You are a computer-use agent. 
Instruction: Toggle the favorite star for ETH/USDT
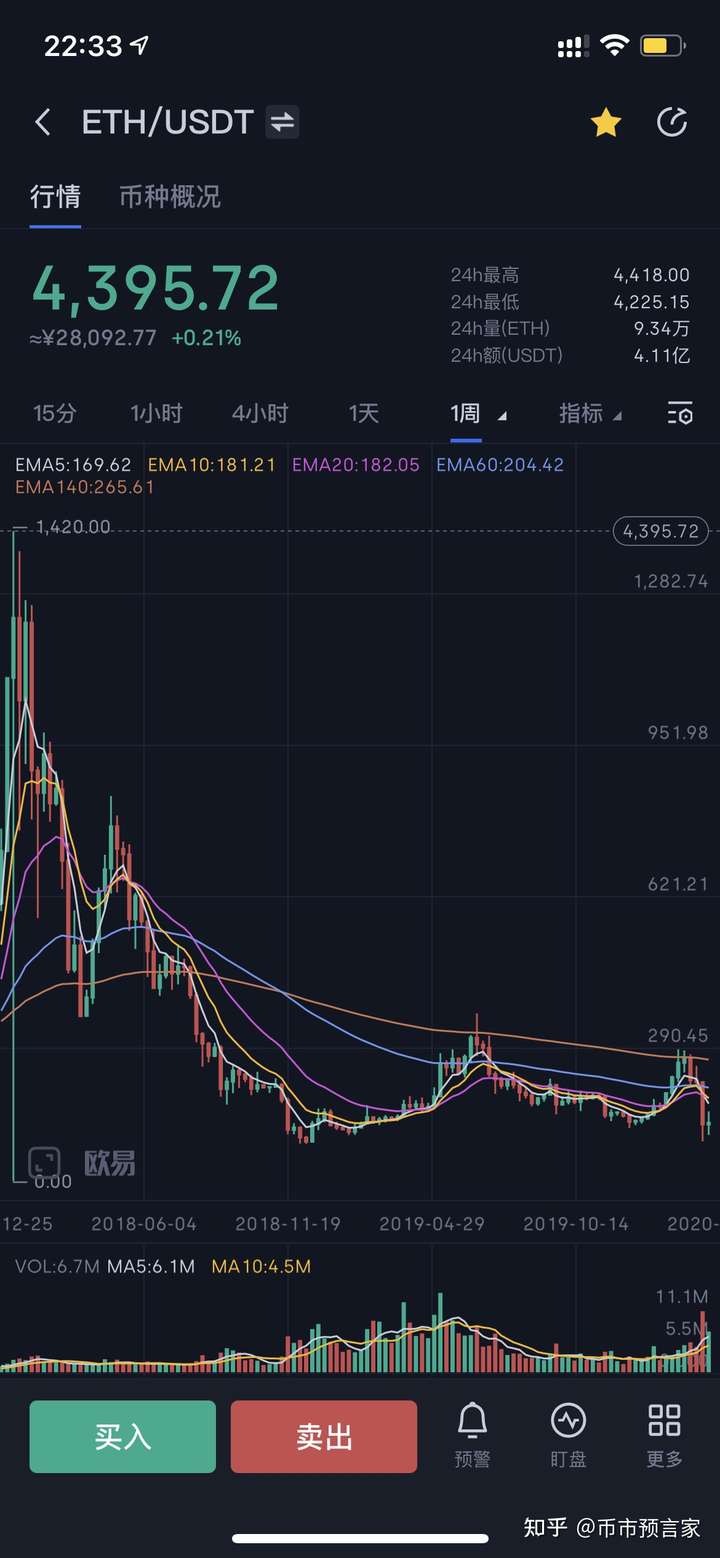pos(605,123)
